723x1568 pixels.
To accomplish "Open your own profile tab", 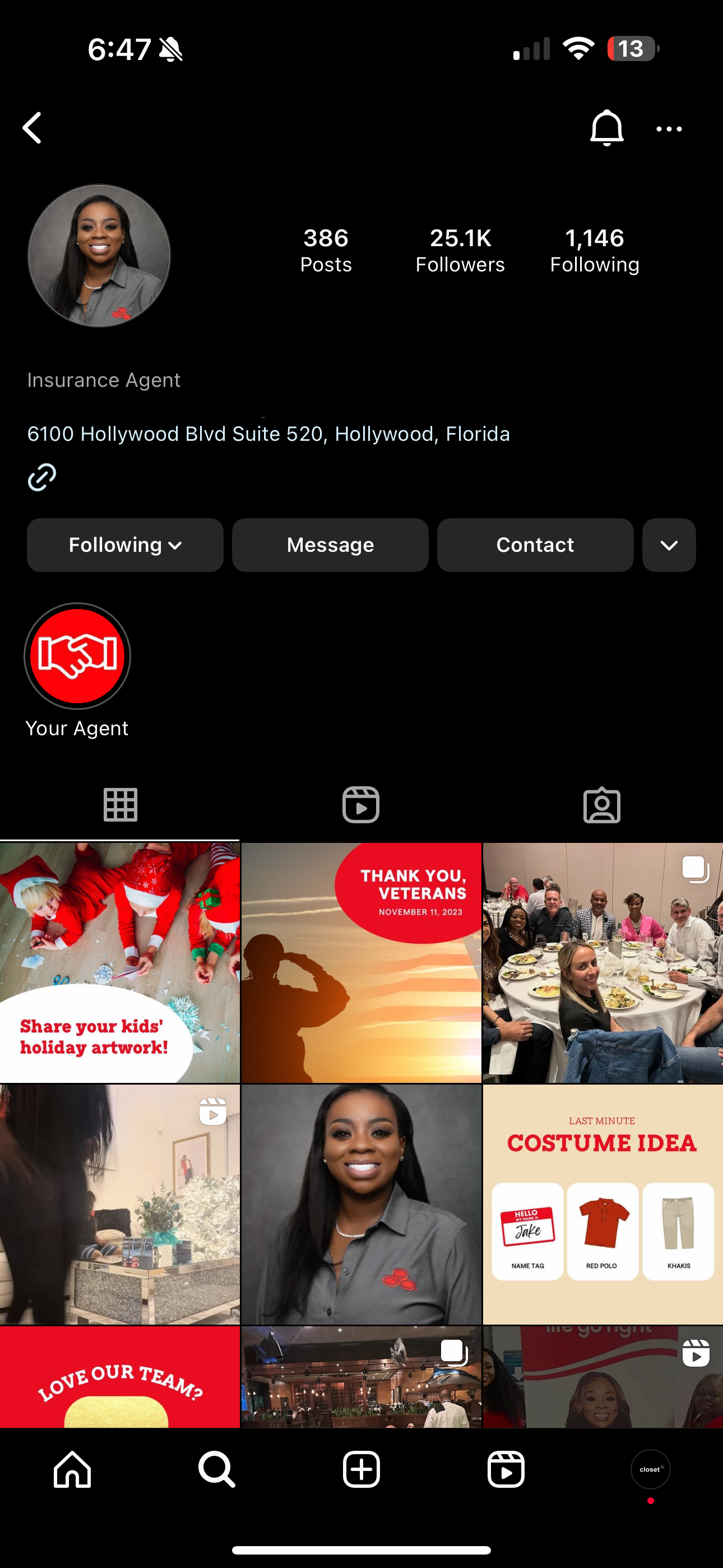I will pyautogui.click(x=650, y=1469).
